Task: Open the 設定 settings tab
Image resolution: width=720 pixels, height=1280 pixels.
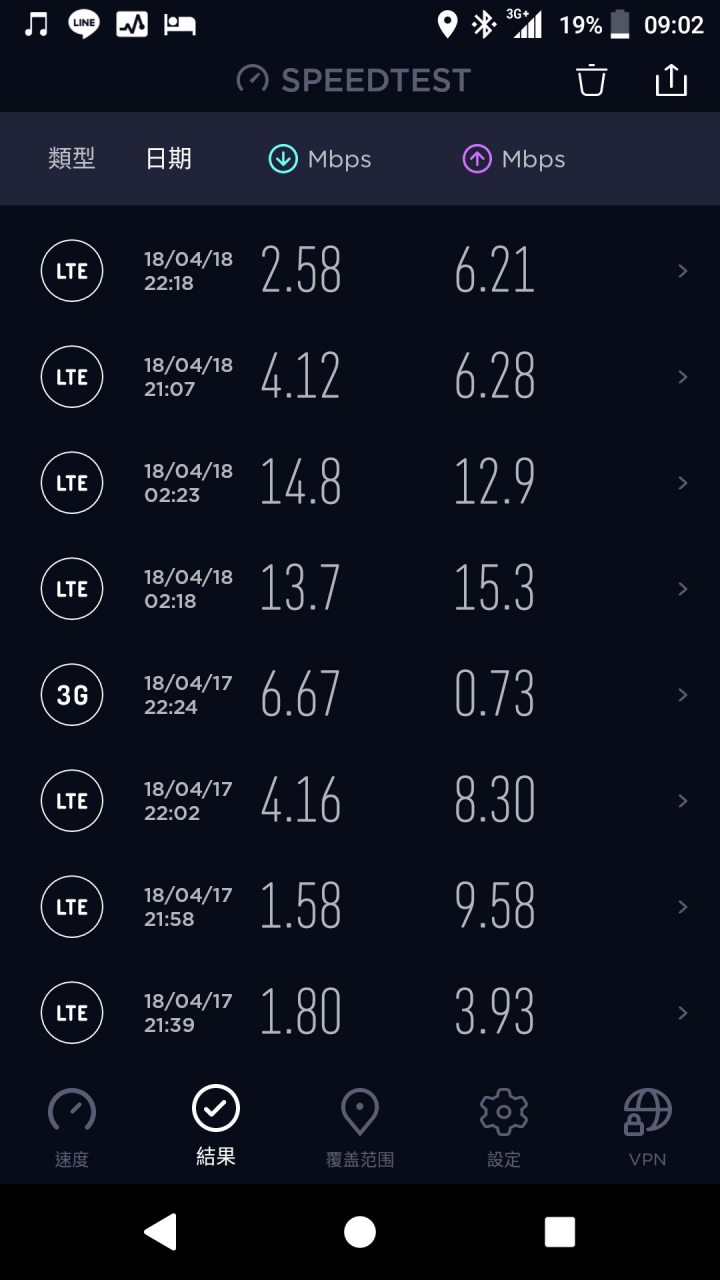Action: [504, 1128]
